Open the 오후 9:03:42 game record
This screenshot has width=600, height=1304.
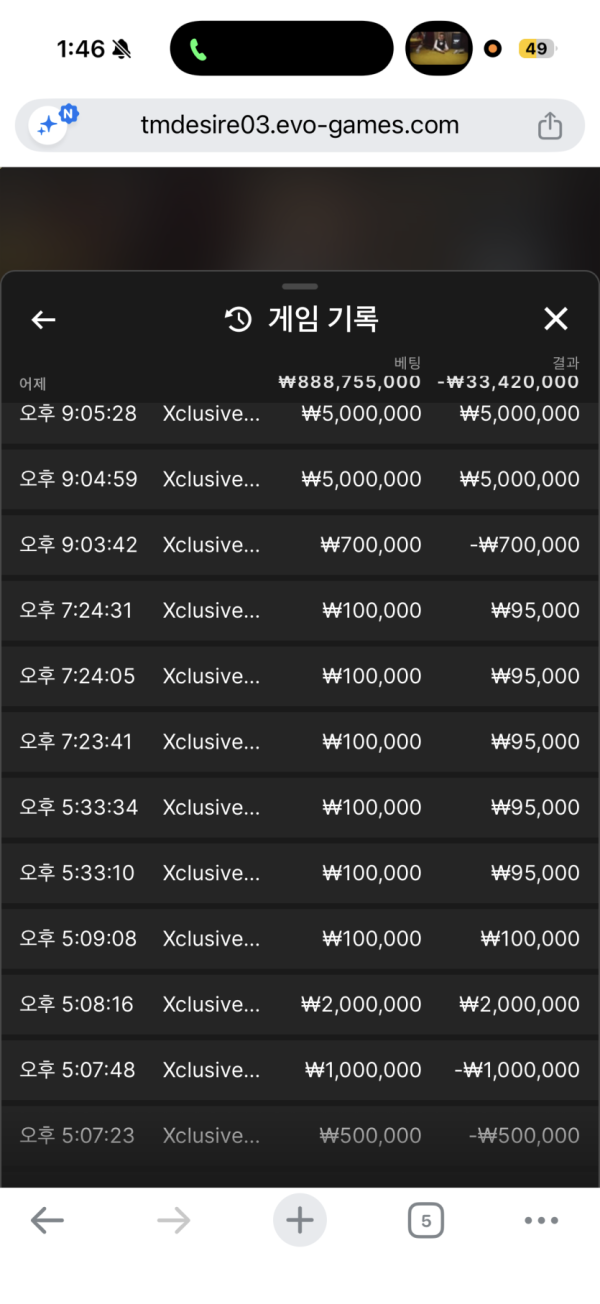click(300, 545)
